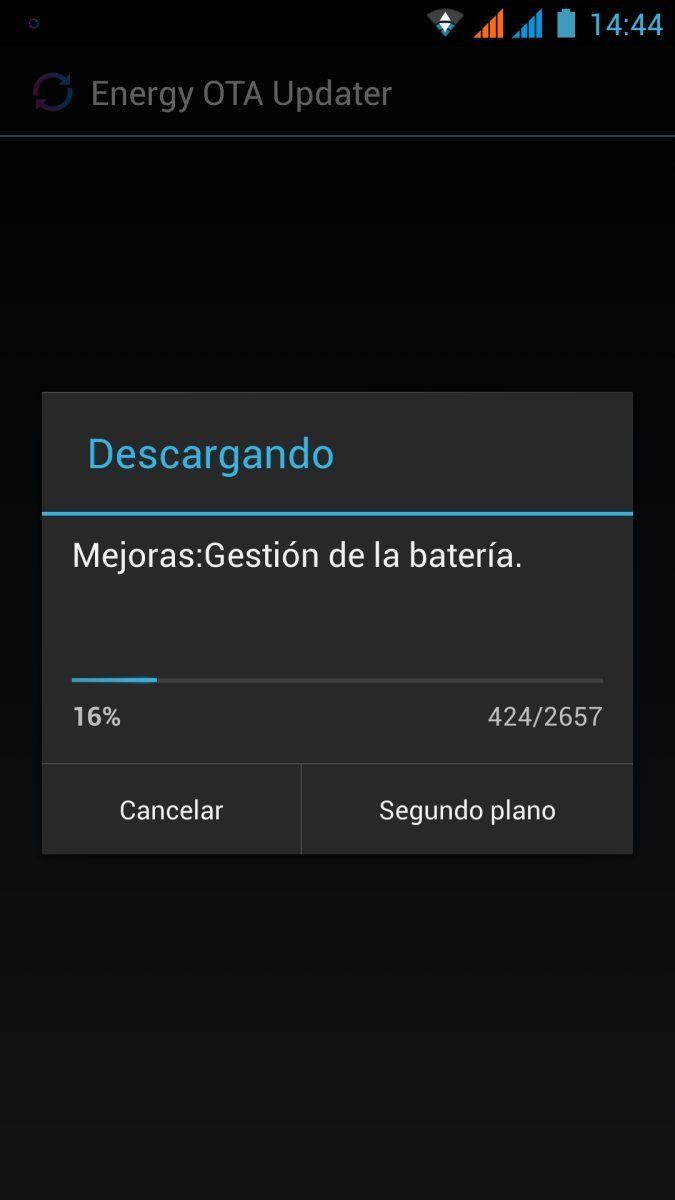
Task: Continue download with Segundo plano
Action: click(467, 810)
